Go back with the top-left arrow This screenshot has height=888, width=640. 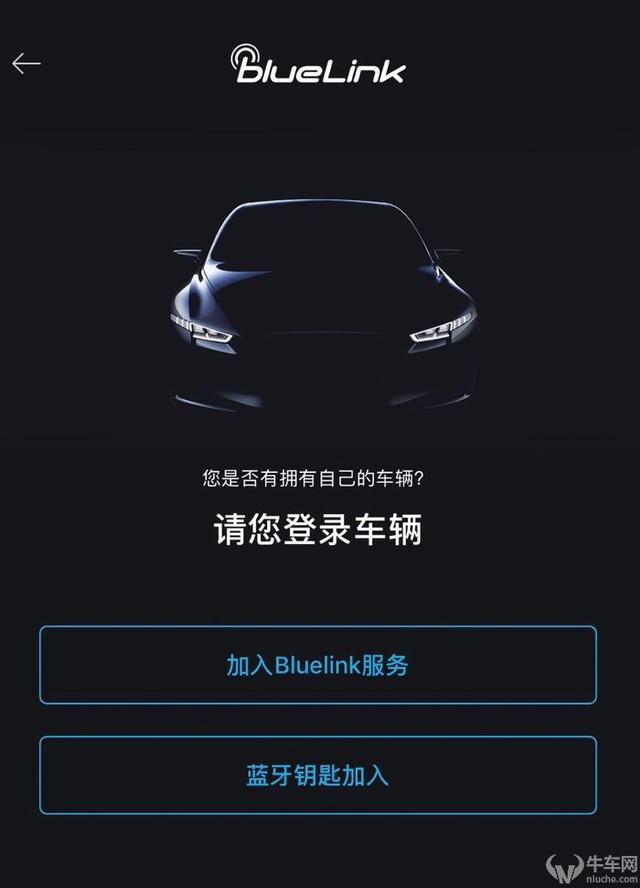pyautogui.click(x=26, y=64)
